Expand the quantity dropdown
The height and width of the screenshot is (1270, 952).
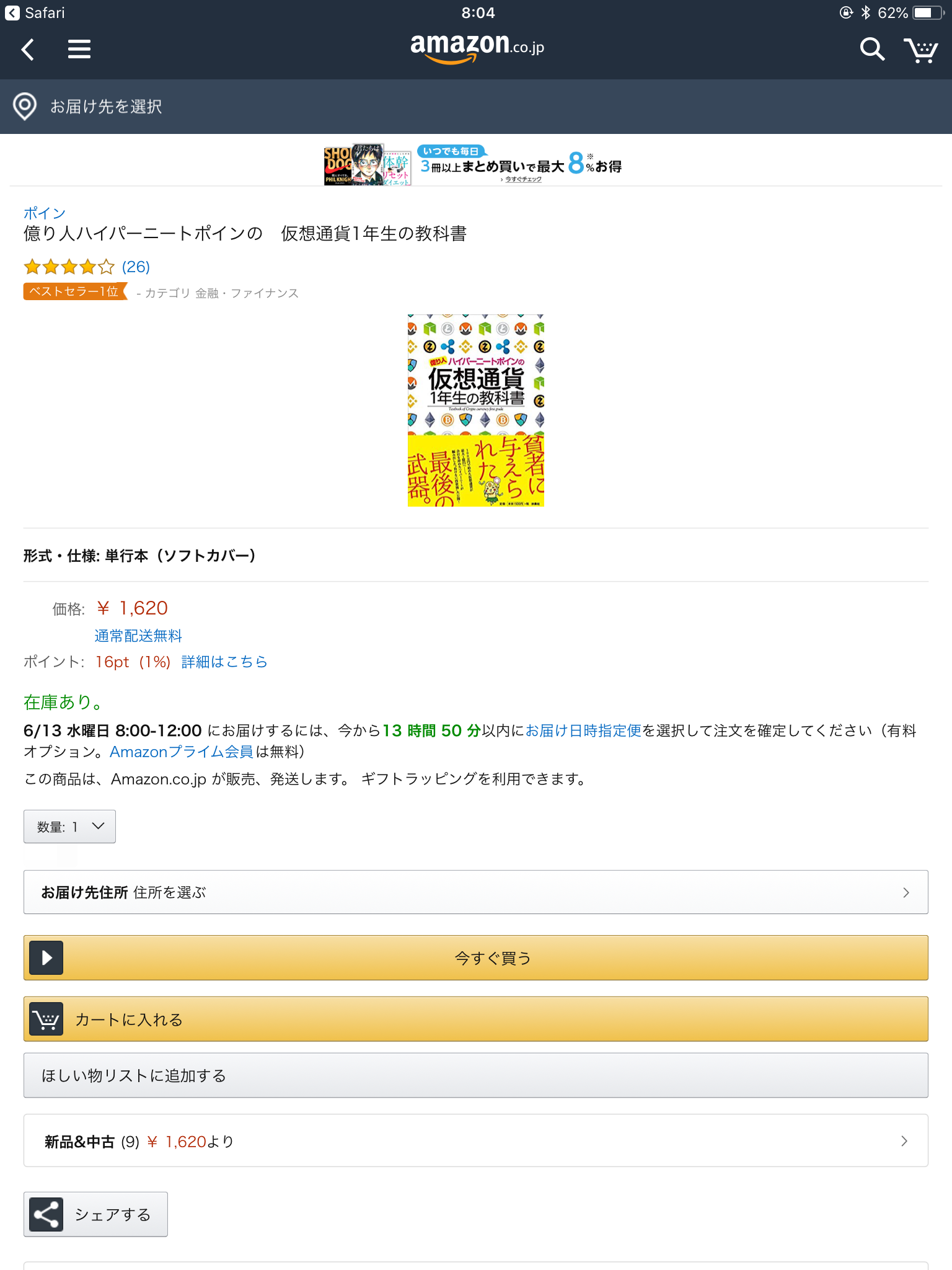pyautogui.click(x=69, y=827)
